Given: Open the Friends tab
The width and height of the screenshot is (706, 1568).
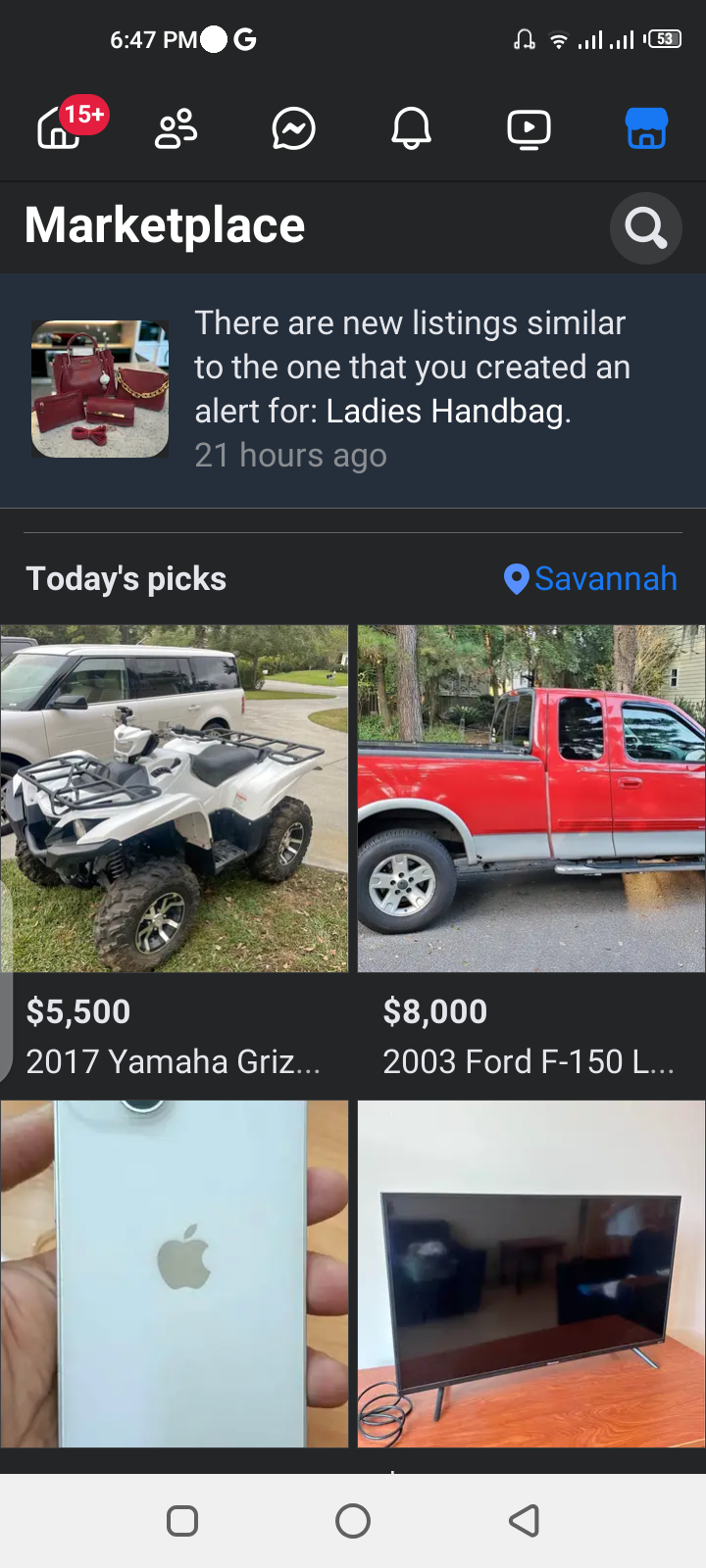Looking at the screenshot, I should click(176, 128).
